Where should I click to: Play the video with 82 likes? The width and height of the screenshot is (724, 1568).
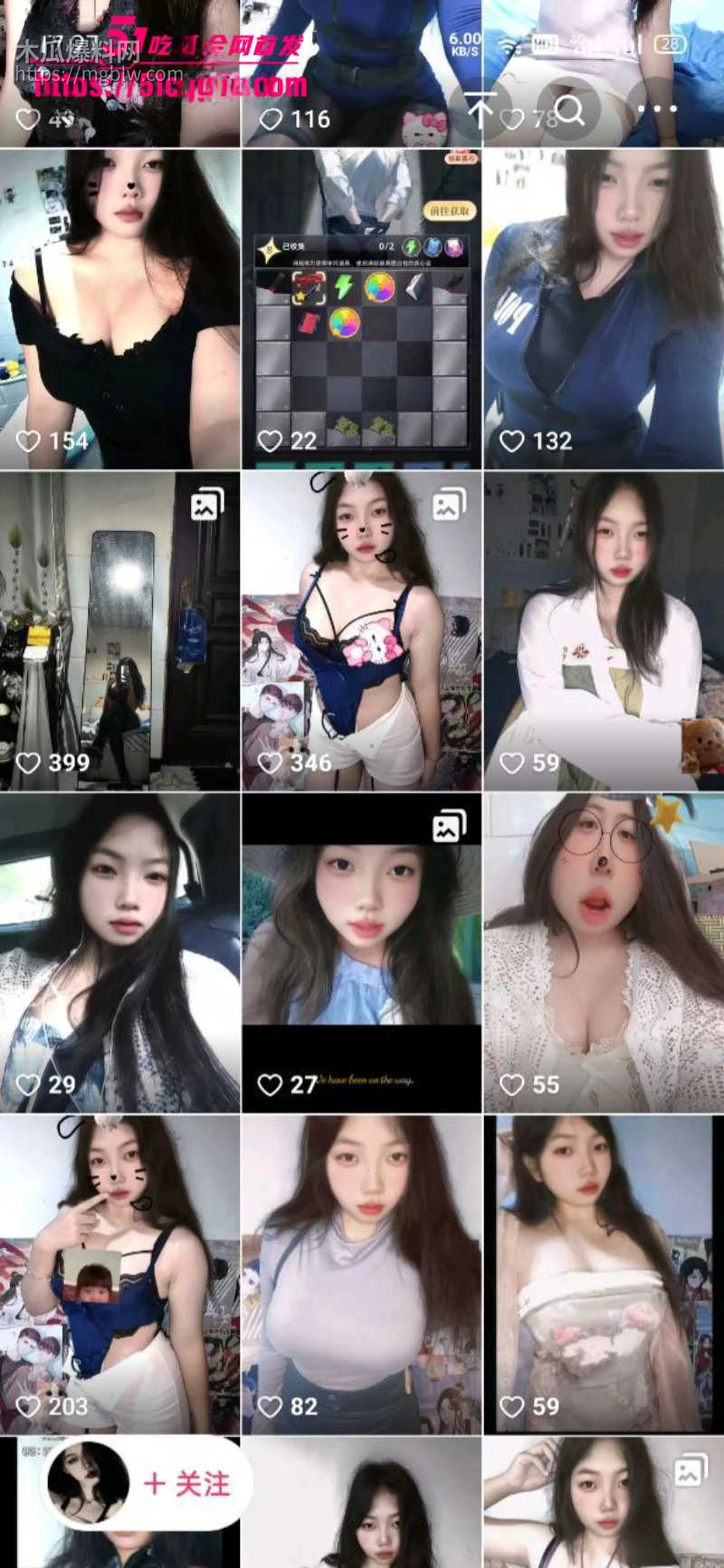coord(362,1275)
